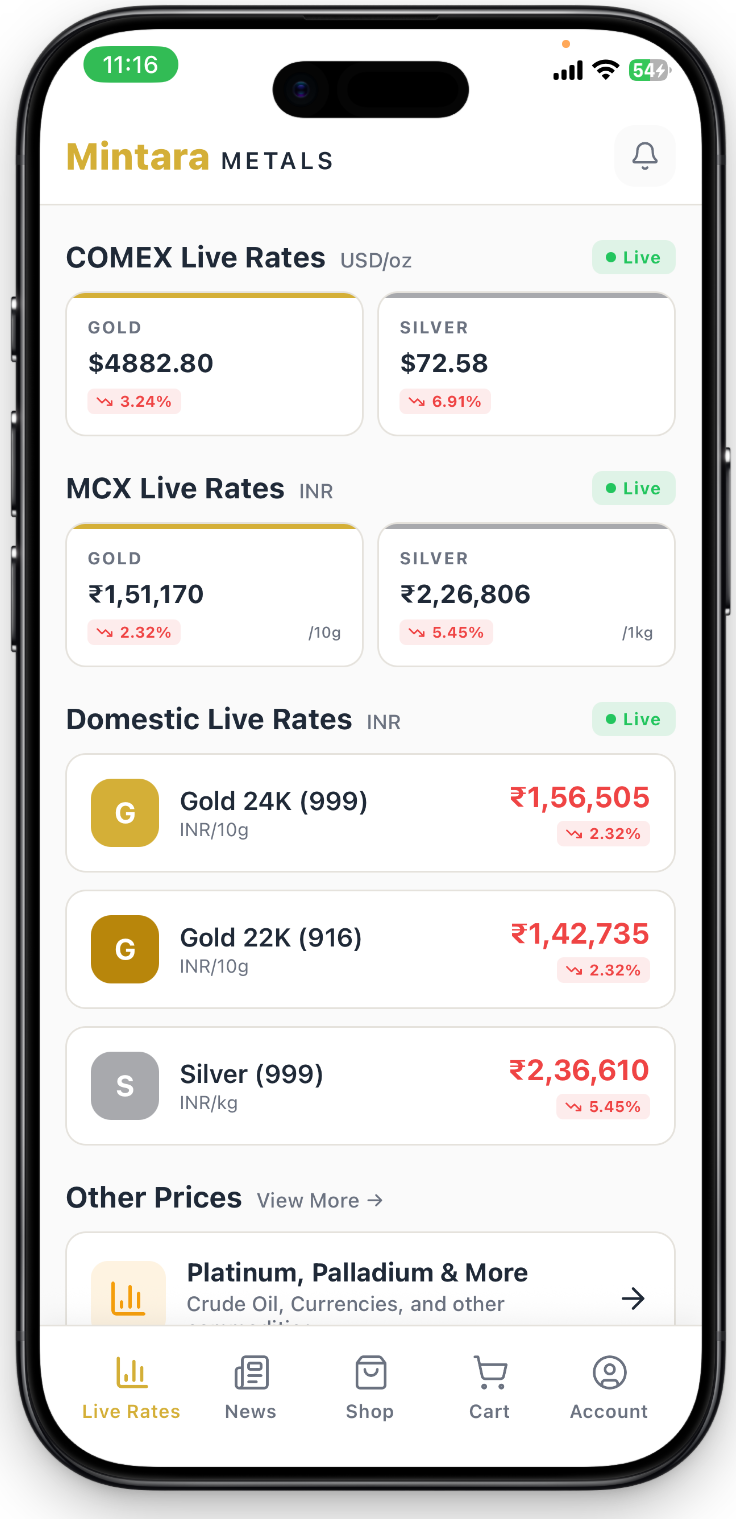Open Silver (999) domestic rate
This screenshot has width=736, height=1519.
[370, 1086]
